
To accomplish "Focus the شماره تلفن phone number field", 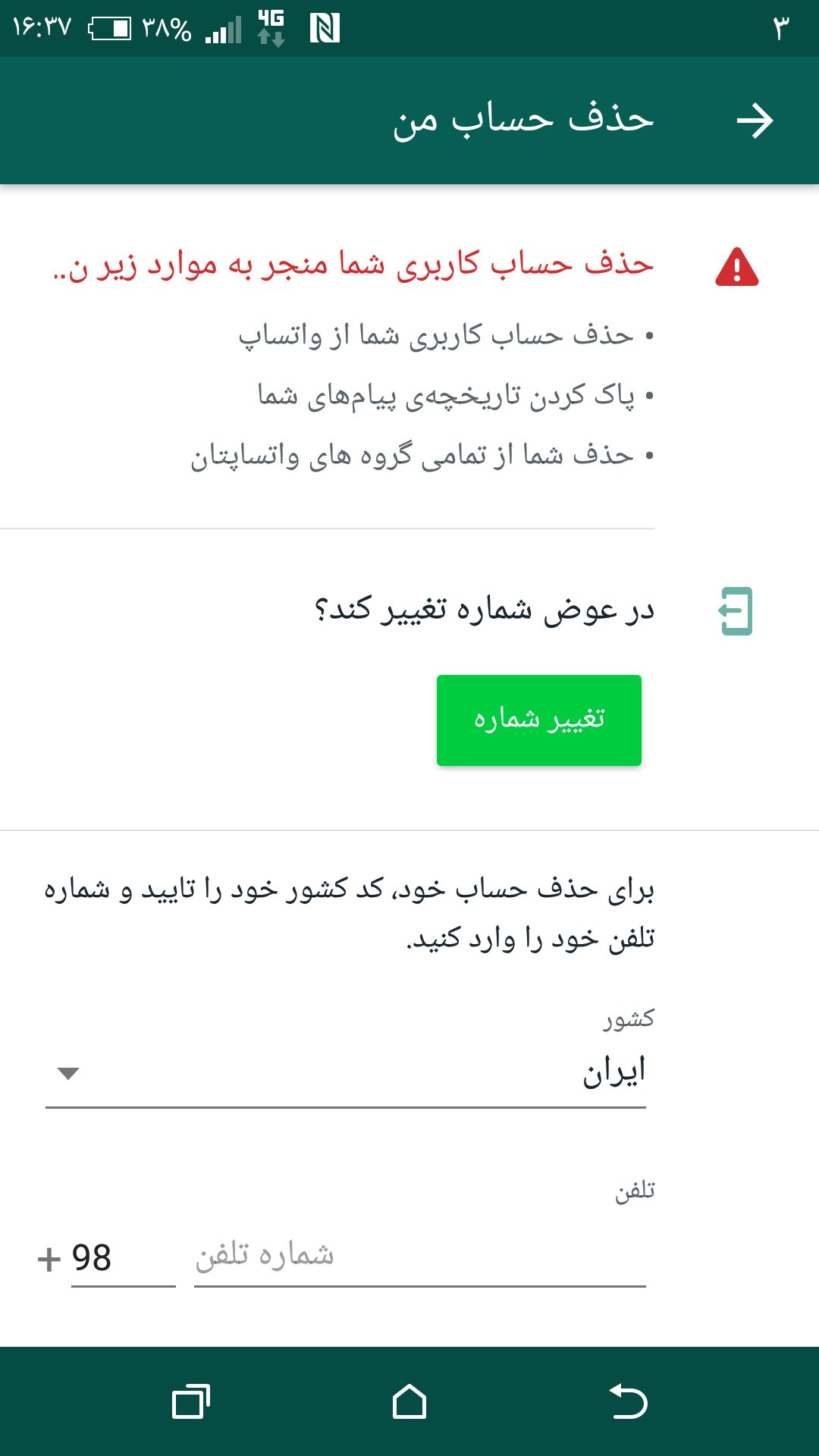I will coord(419,1257).
